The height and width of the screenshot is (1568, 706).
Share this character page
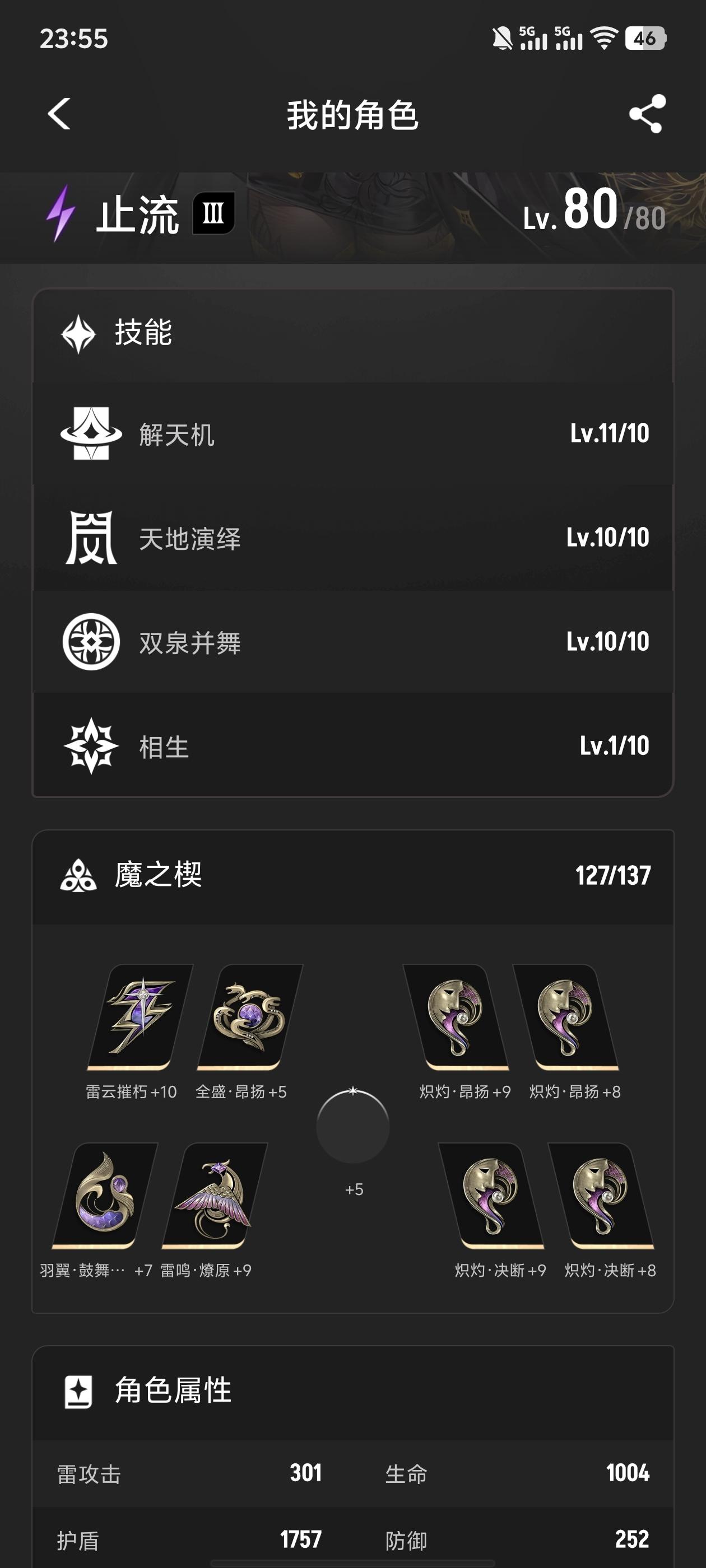coord(647,114)
